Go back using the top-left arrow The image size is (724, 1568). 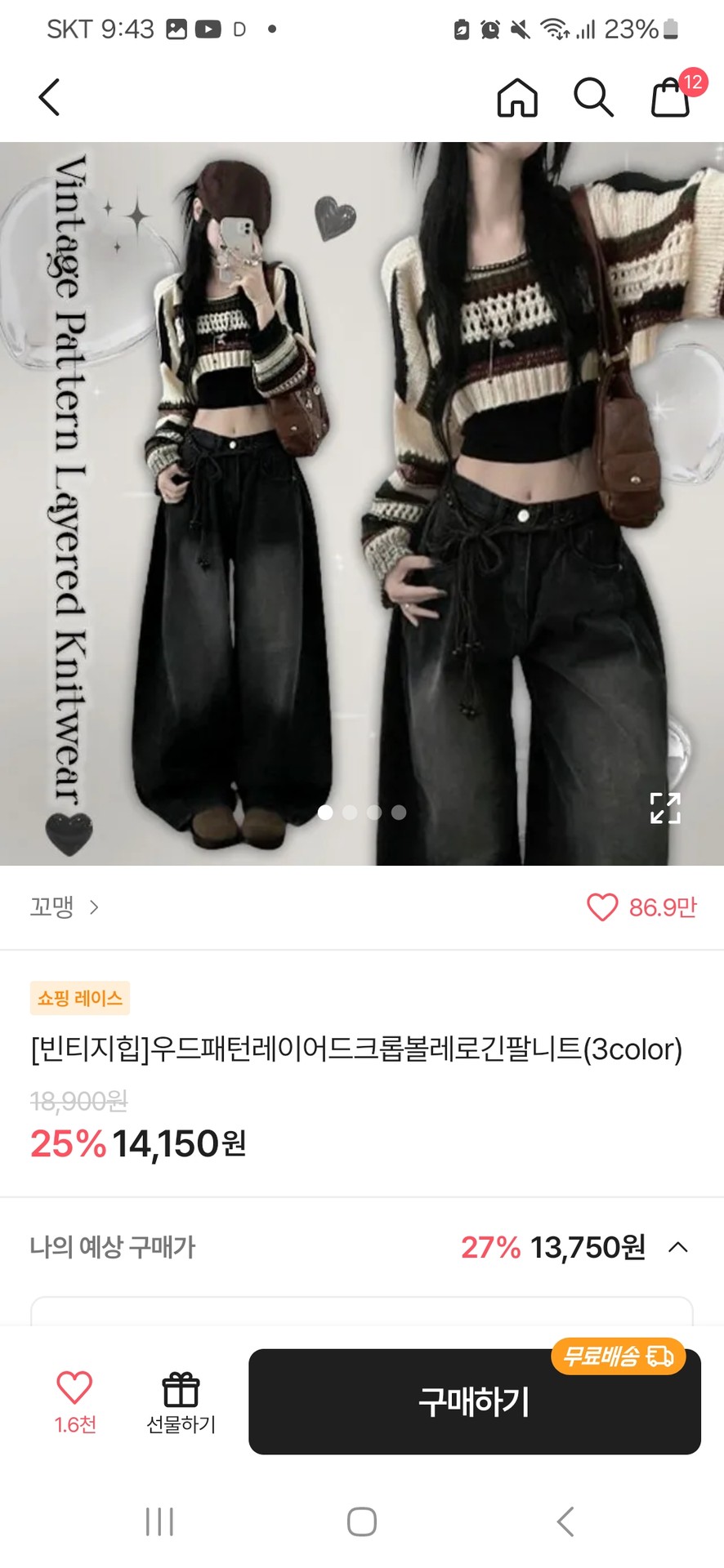click(50, 97)
